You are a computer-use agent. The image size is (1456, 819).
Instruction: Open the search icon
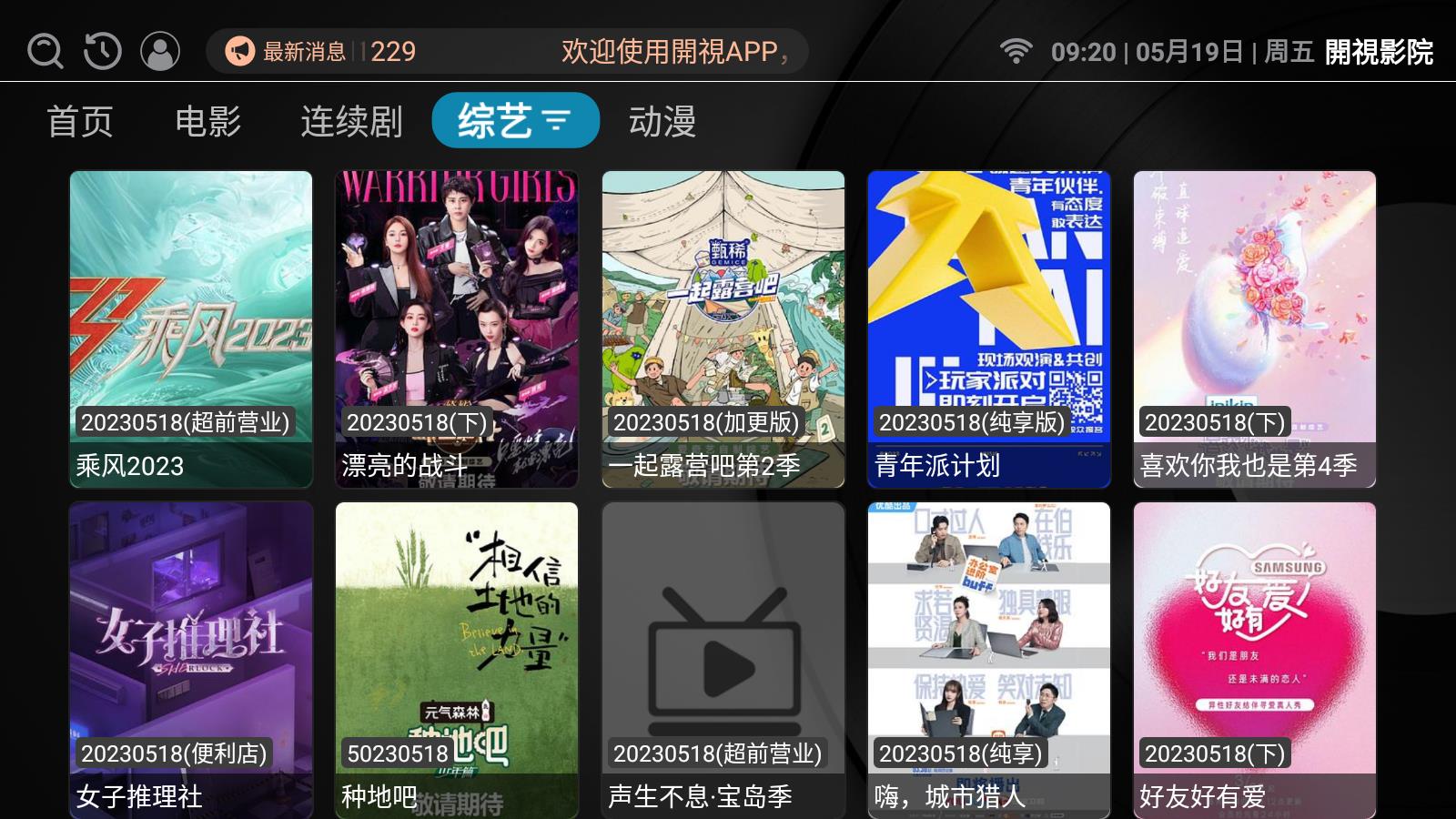(45, 51)
